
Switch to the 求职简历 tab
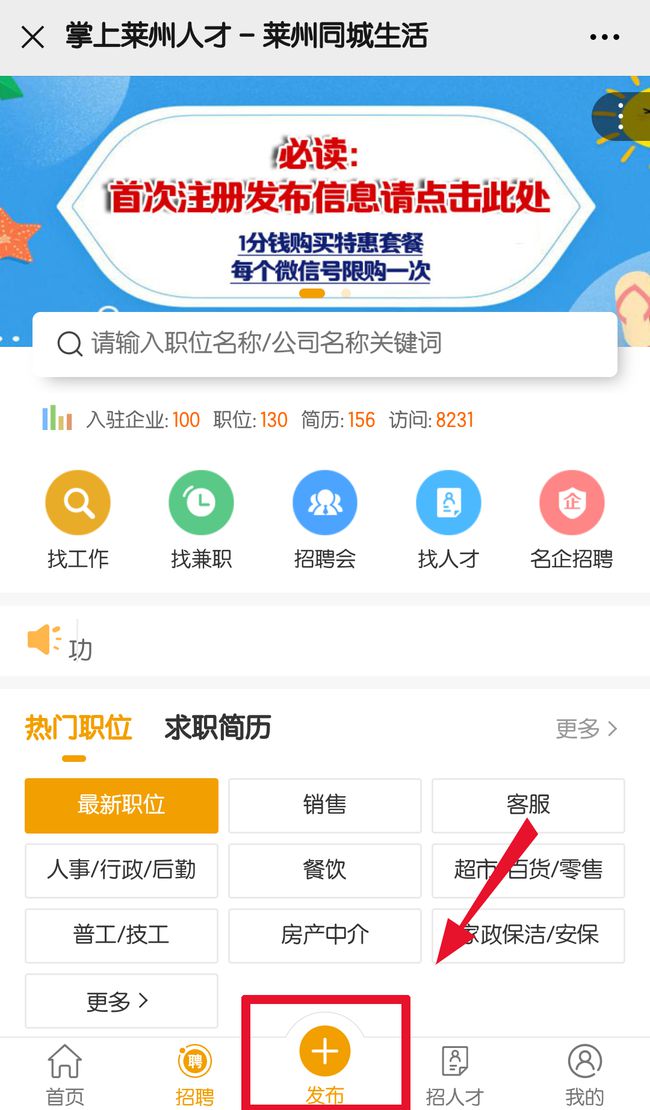pos(217,728)
